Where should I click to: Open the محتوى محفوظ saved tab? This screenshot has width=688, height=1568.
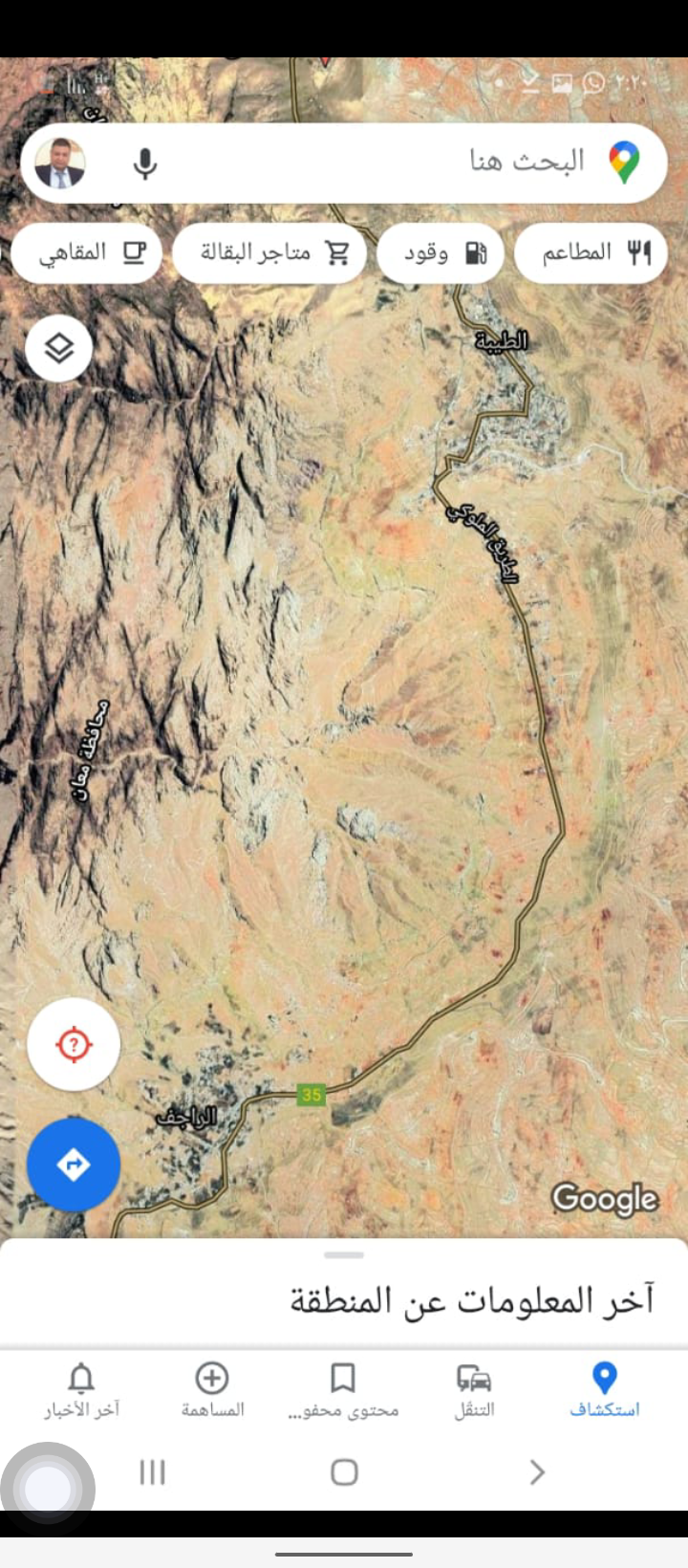tap(343, 1390)
